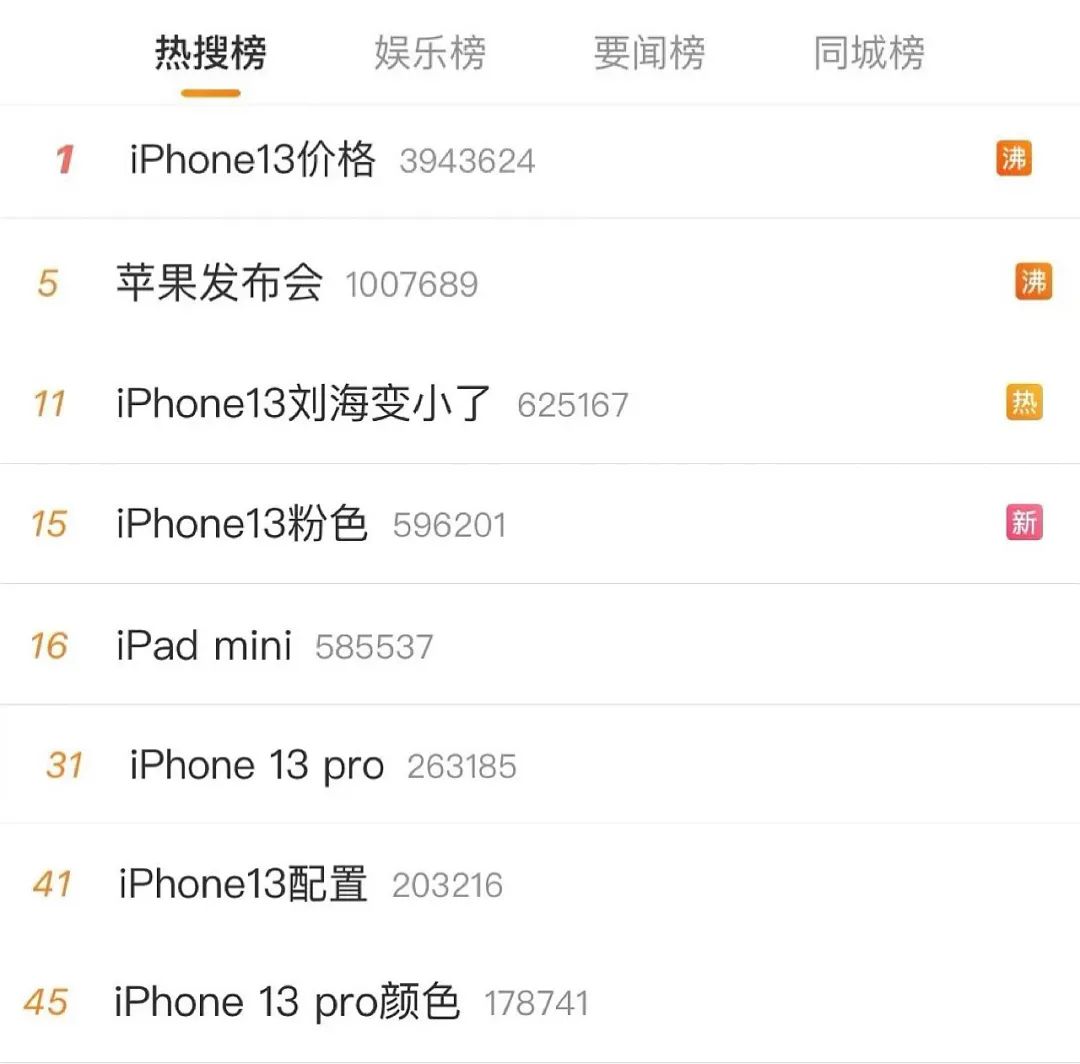Open the iPhone13配置 topic
Screen dimensions: 1080x1064
[x=243, y=884]
